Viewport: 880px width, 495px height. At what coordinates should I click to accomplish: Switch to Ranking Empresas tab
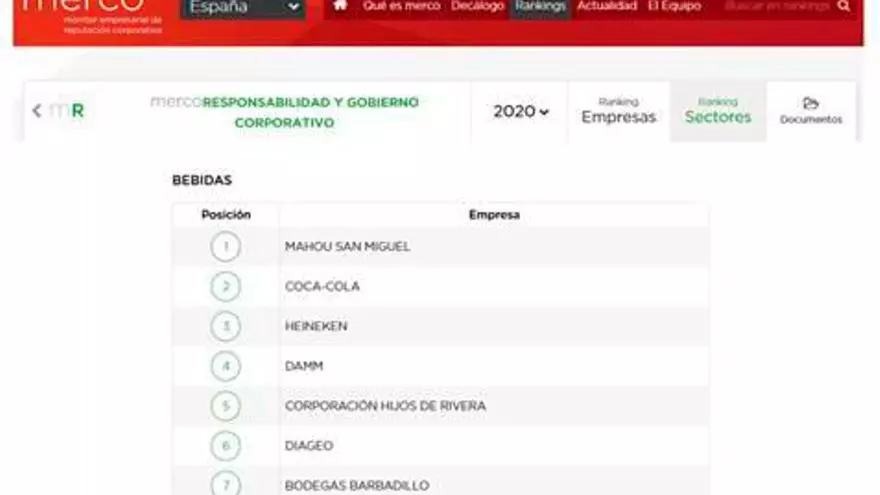tap(618, 111)
